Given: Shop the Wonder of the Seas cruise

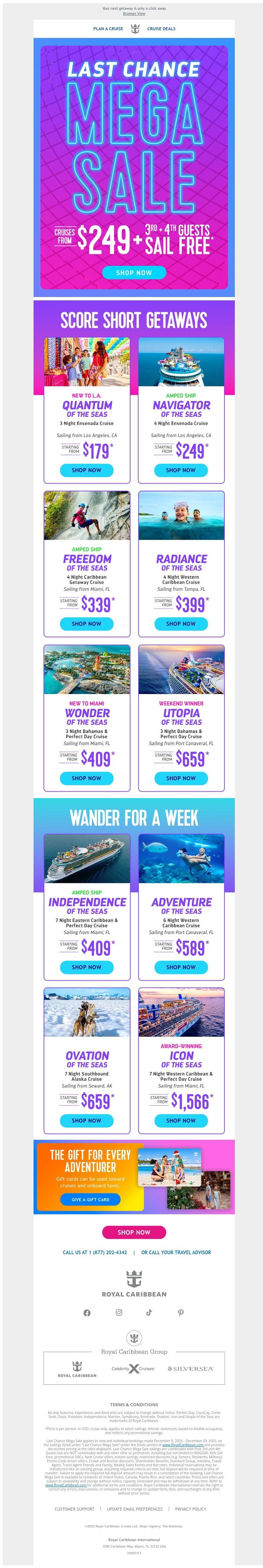Looking at the screenshot, I should click(87, 778).
